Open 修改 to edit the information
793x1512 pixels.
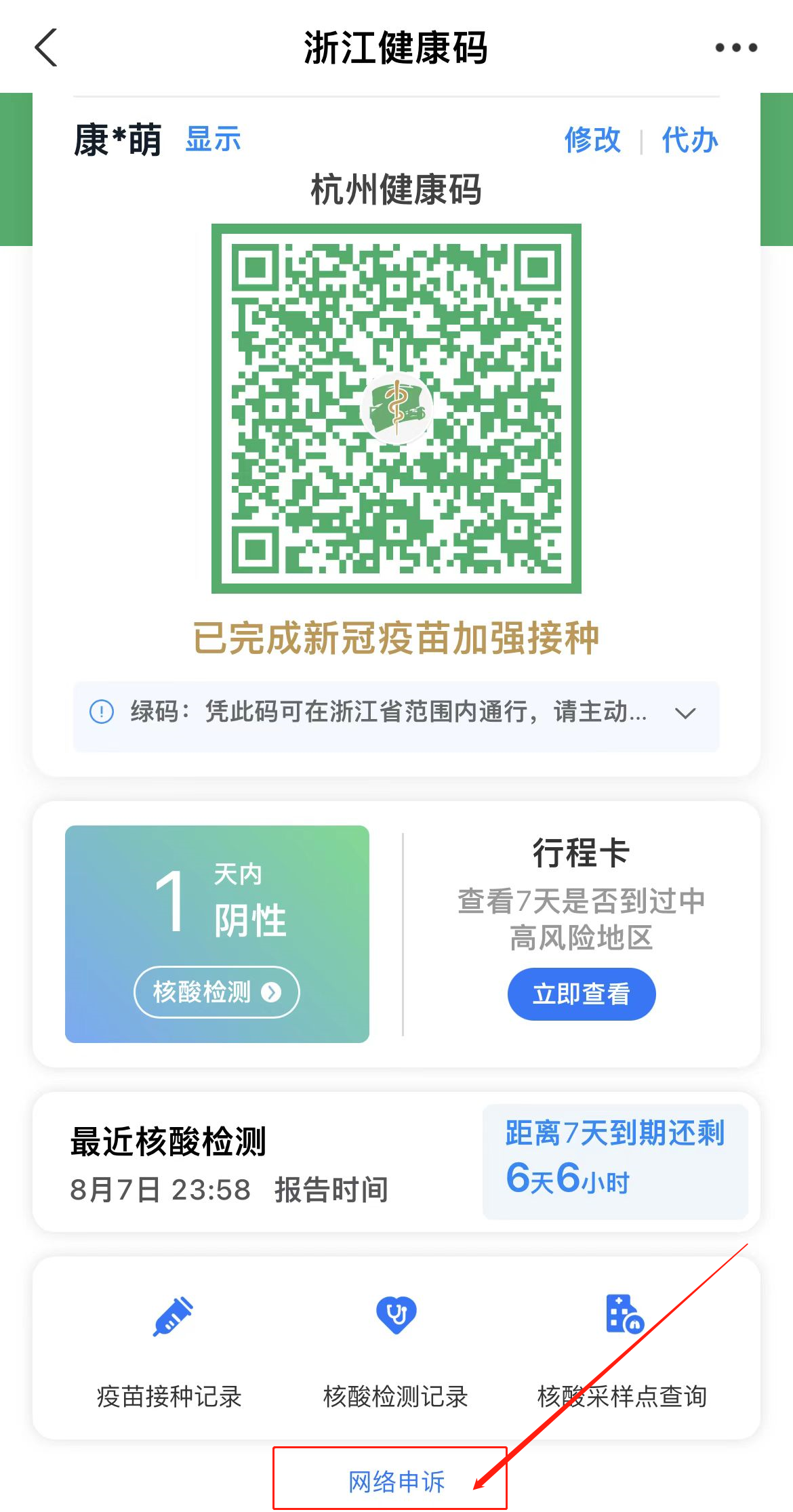tap(592, 140)
